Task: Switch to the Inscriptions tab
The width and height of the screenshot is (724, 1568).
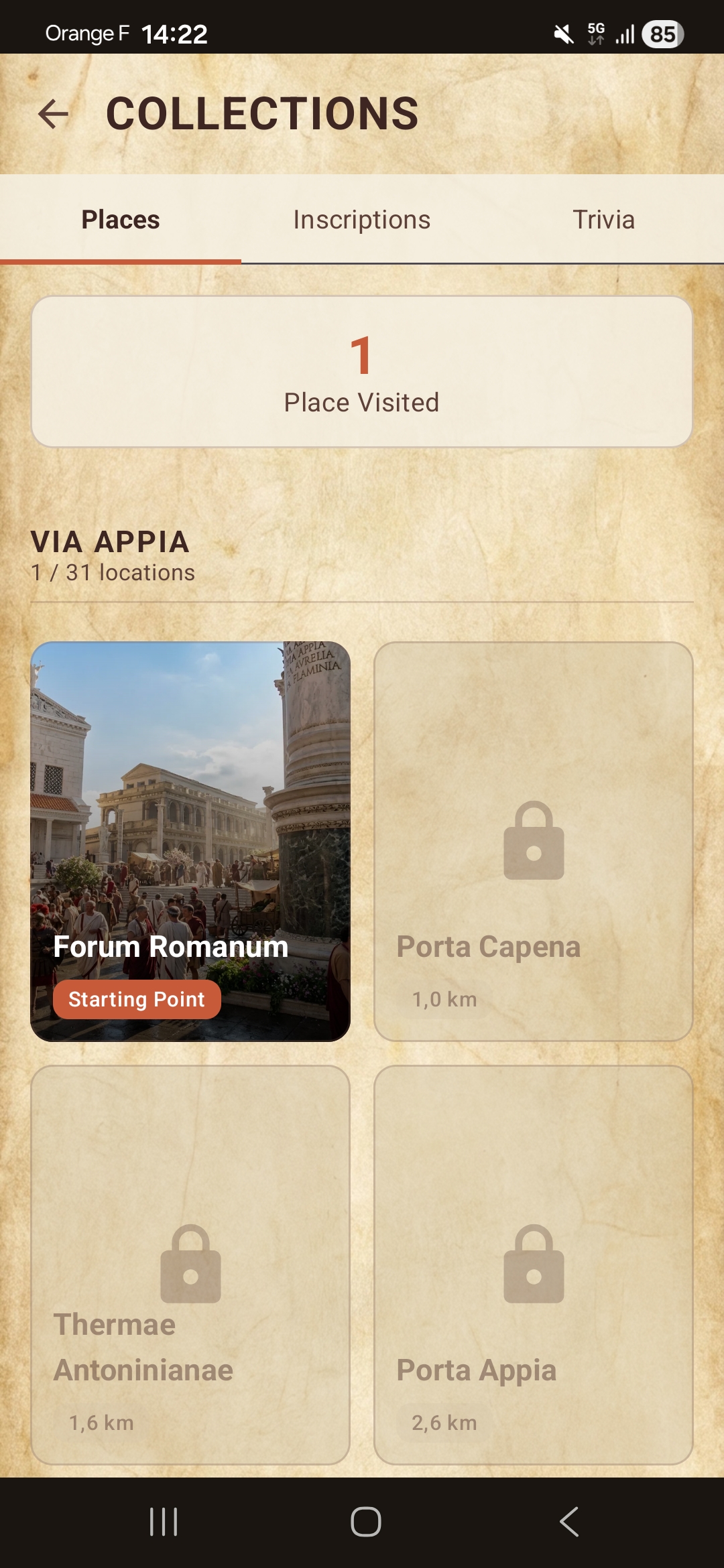Action: click(x=362, y=219)
